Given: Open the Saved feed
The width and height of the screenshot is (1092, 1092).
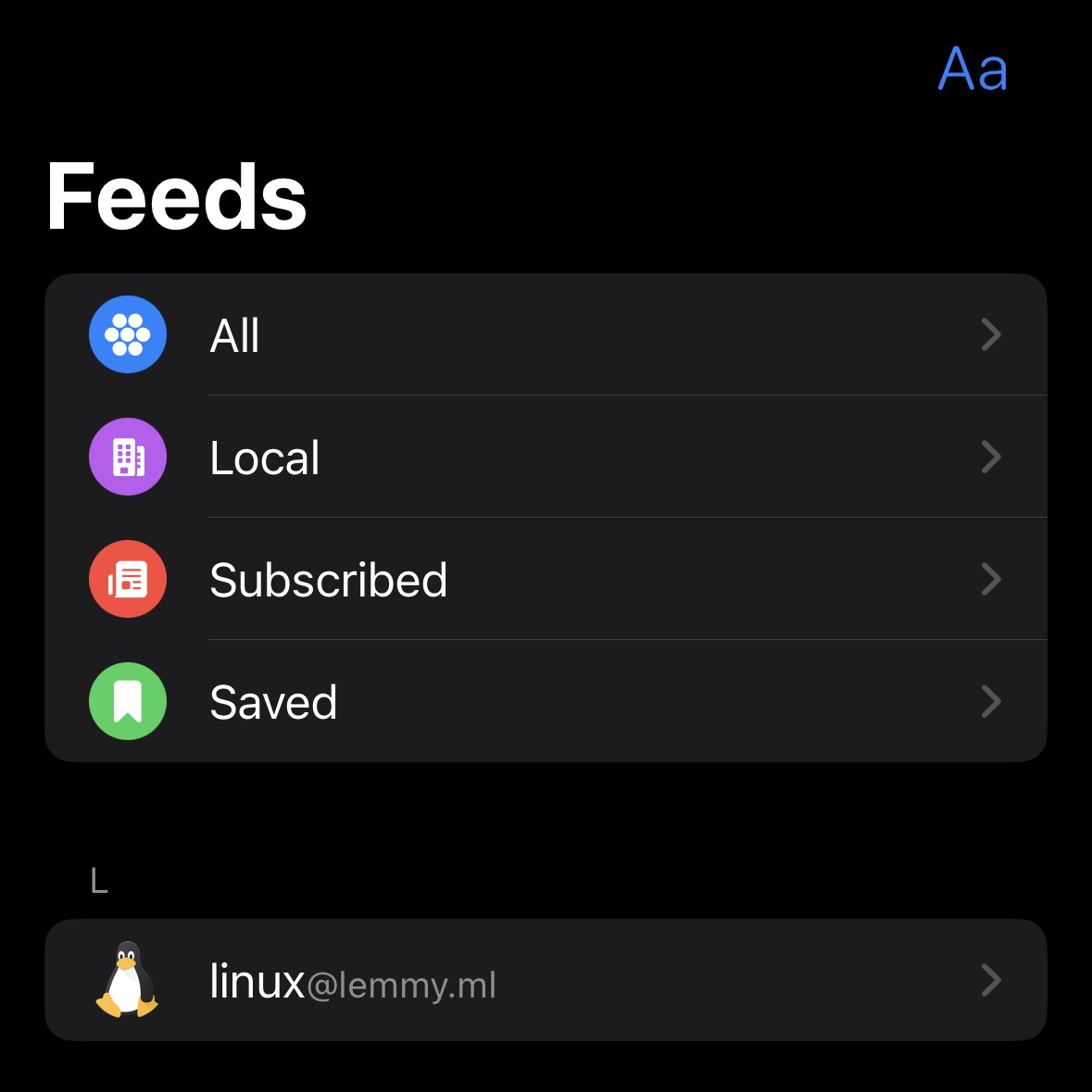Looking at the screenshot, I should coord(545,701).
